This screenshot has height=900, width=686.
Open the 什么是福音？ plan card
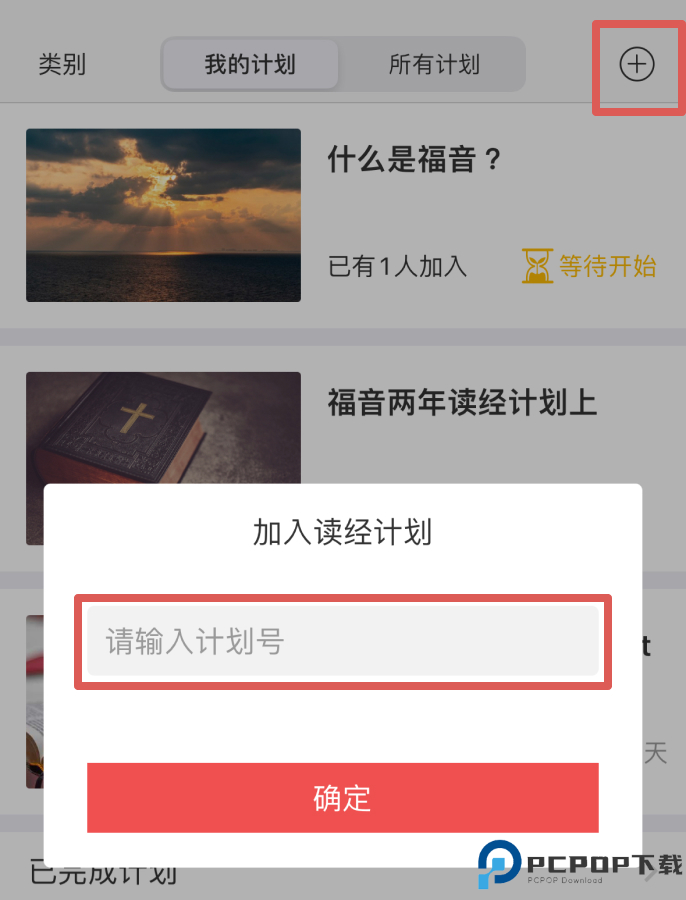(414, 160)
